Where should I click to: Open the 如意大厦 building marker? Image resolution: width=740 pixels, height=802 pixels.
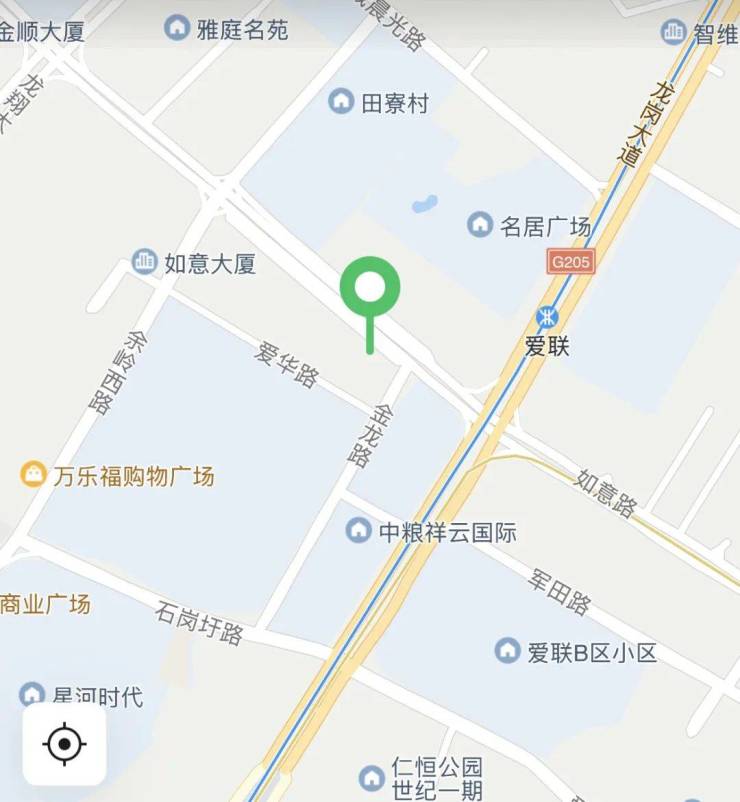[145, 263]
